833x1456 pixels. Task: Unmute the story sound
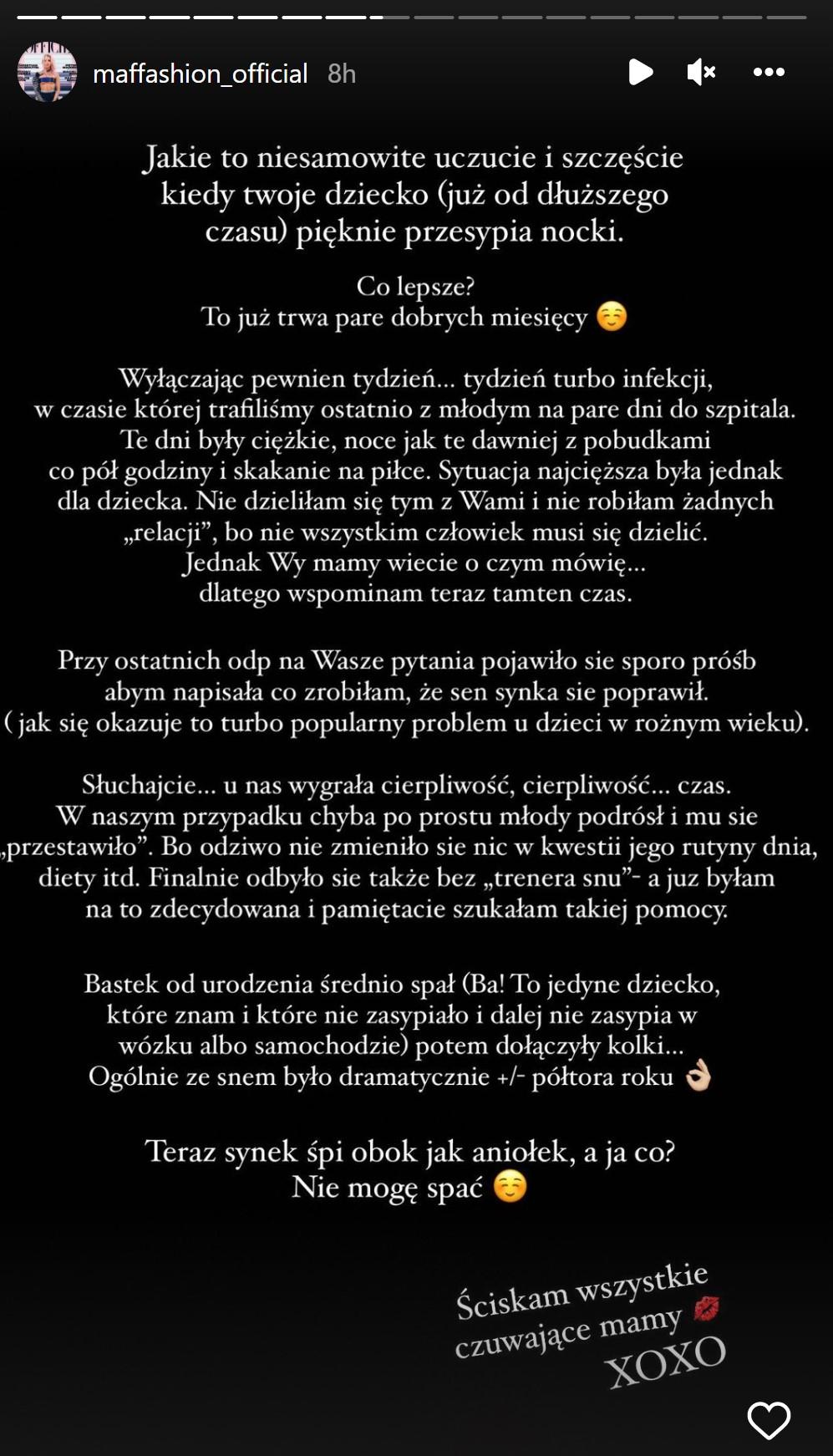click(701, 73)
